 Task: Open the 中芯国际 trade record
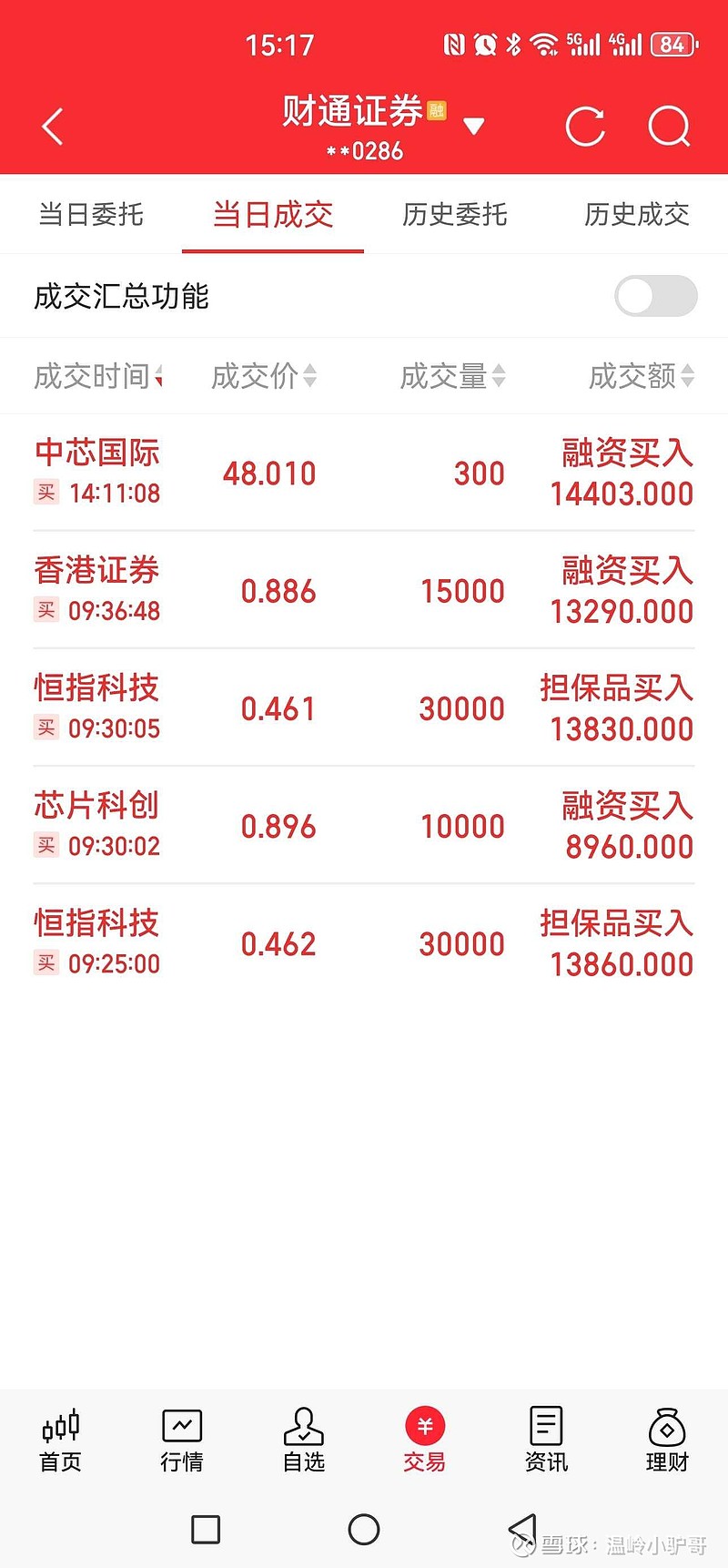[364, 473]
